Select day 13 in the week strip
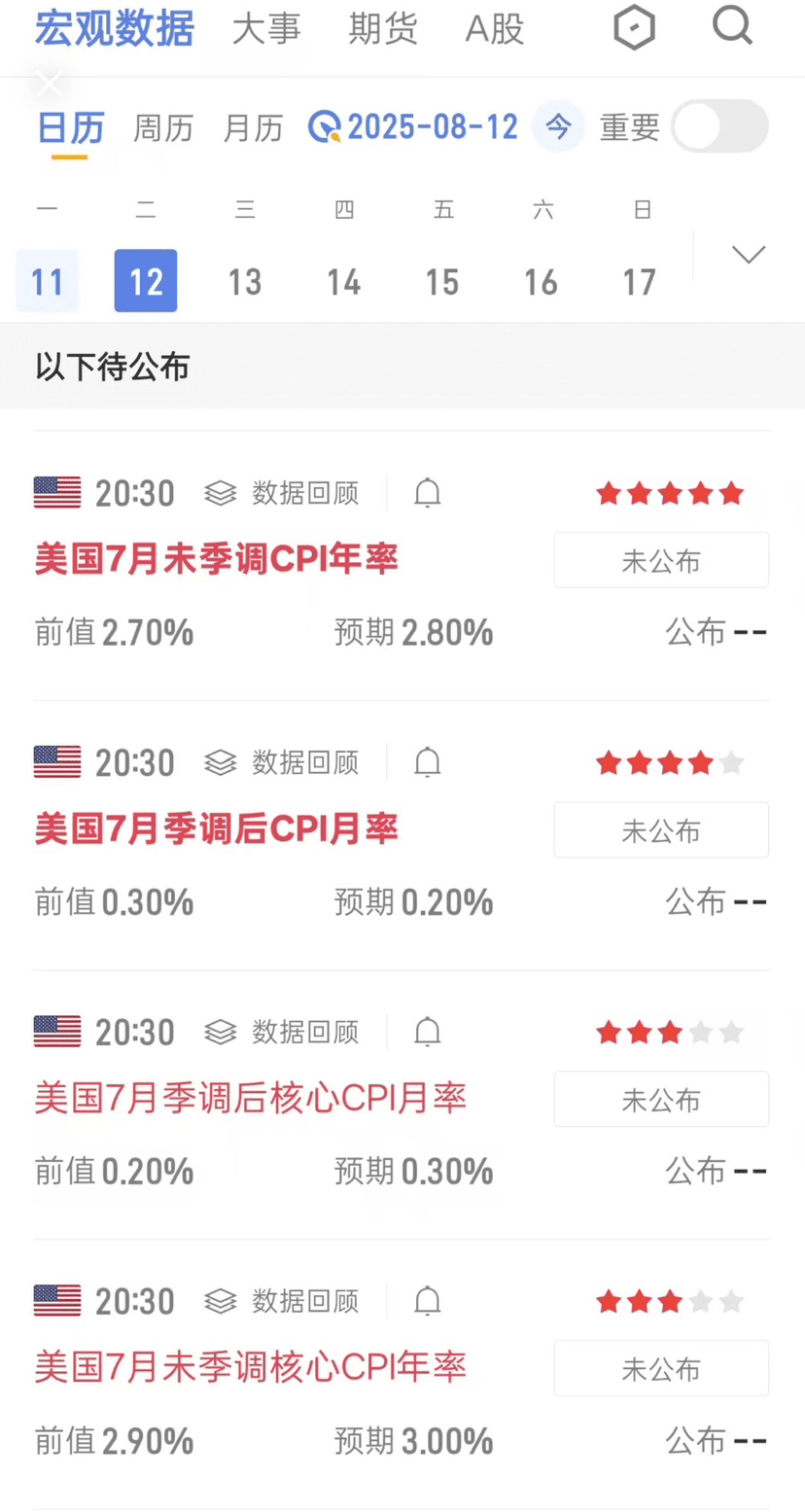 (x=245, y=282)
